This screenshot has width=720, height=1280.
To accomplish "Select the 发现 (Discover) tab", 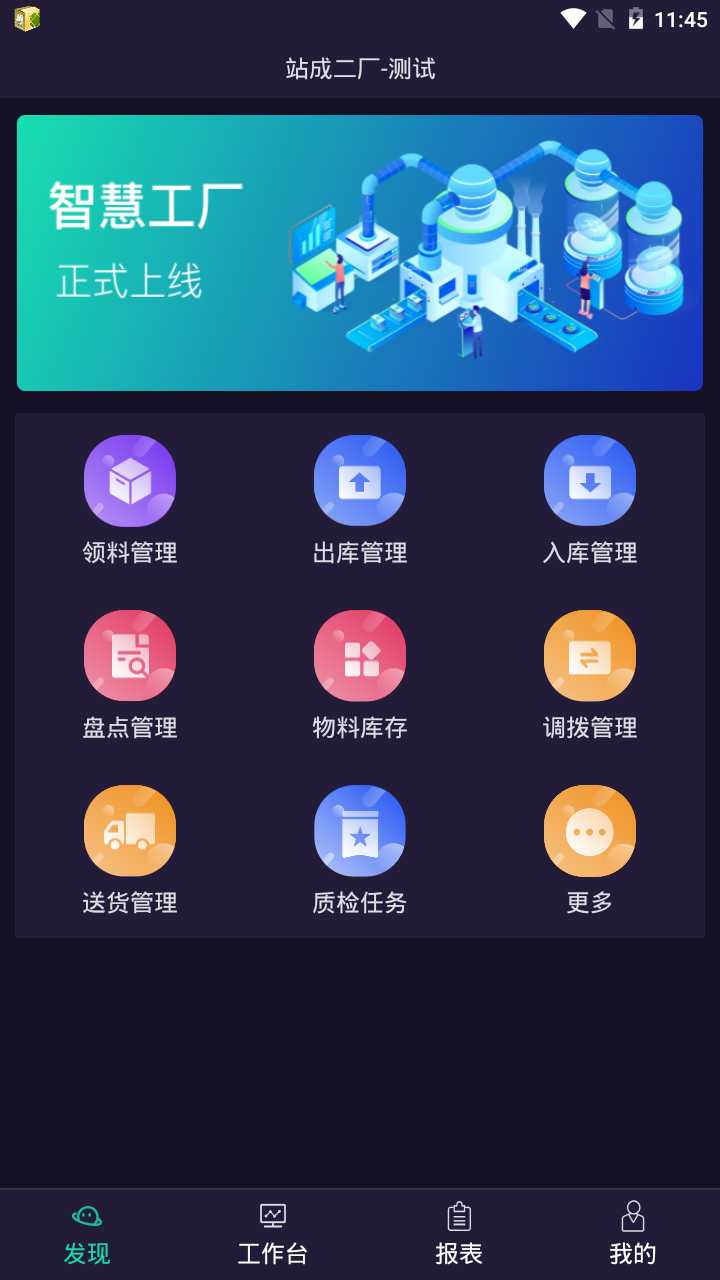I will 87,1232.
